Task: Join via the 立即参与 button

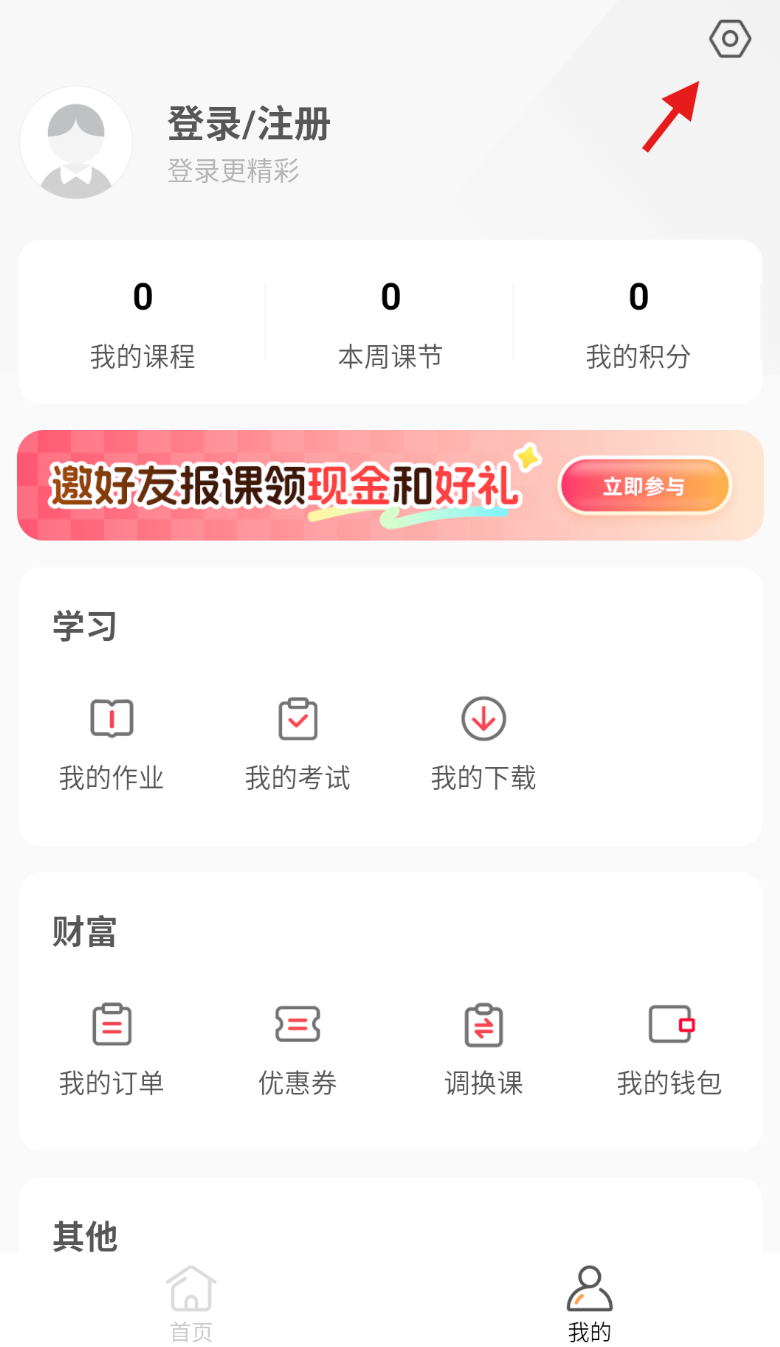Action: (644, 487)
